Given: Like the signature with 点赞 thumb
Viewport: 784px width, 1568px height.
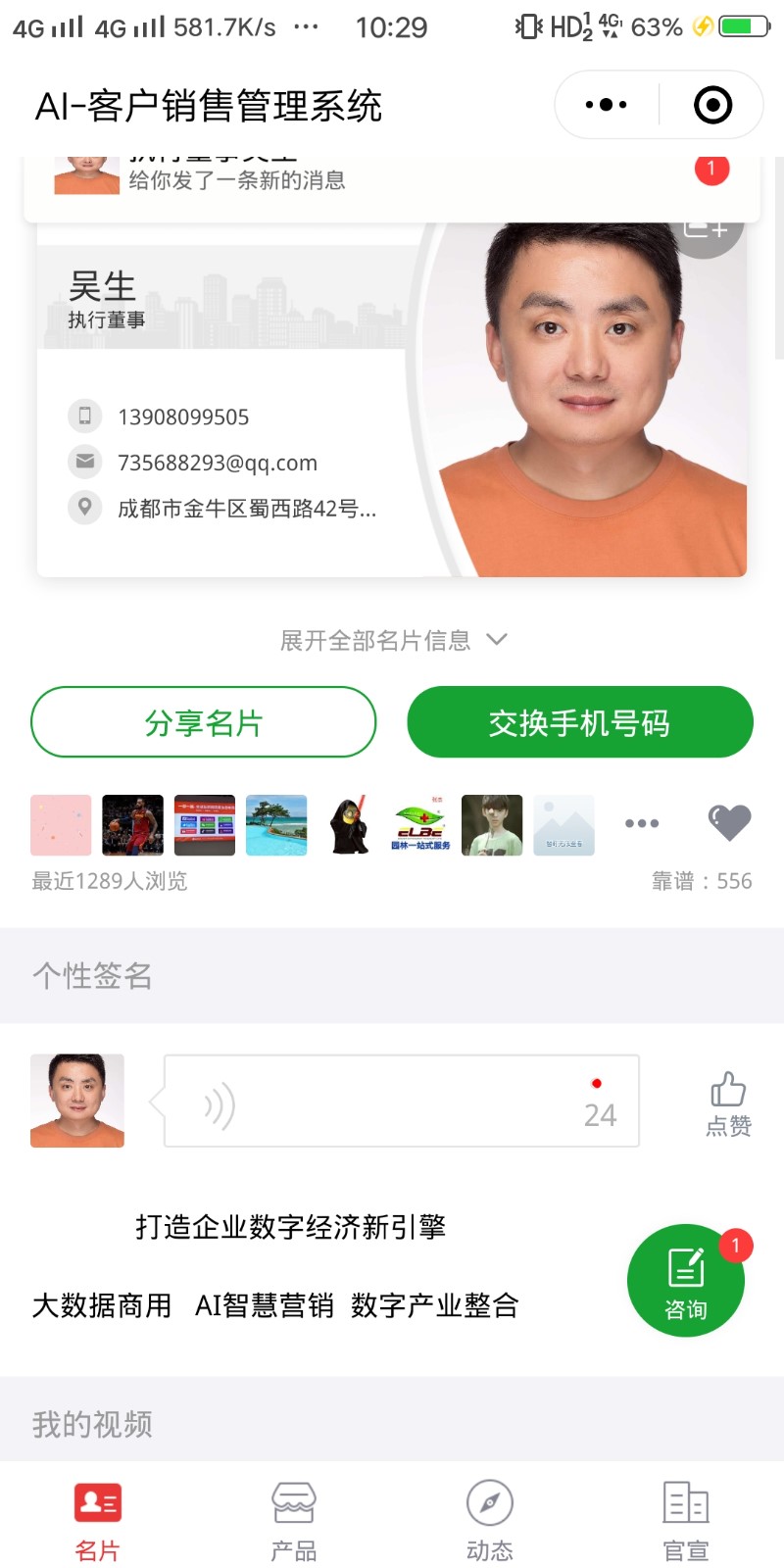Looking at the screenshot, I should click(x=728, y=1103).
